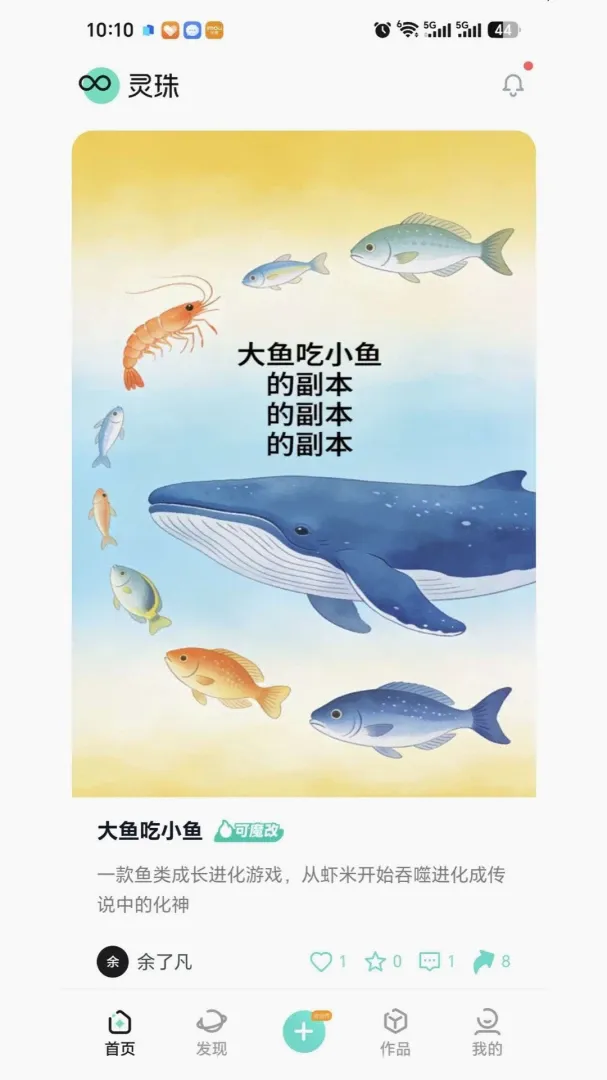Like the 大鱼吃小鱼 post

point(327,962)
